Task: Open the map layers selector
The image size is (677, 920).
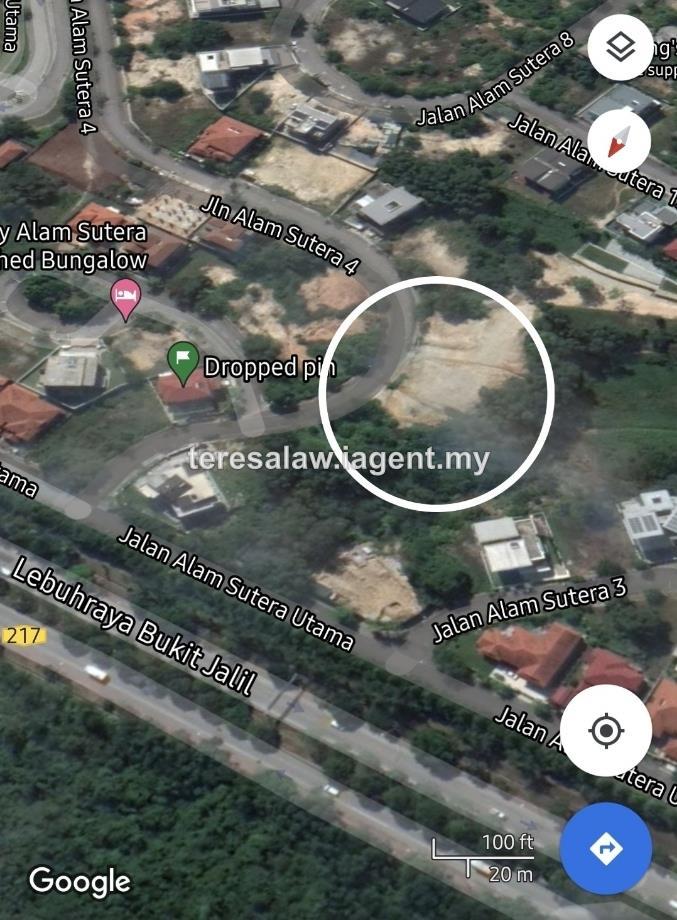Action: coord(621,48)
